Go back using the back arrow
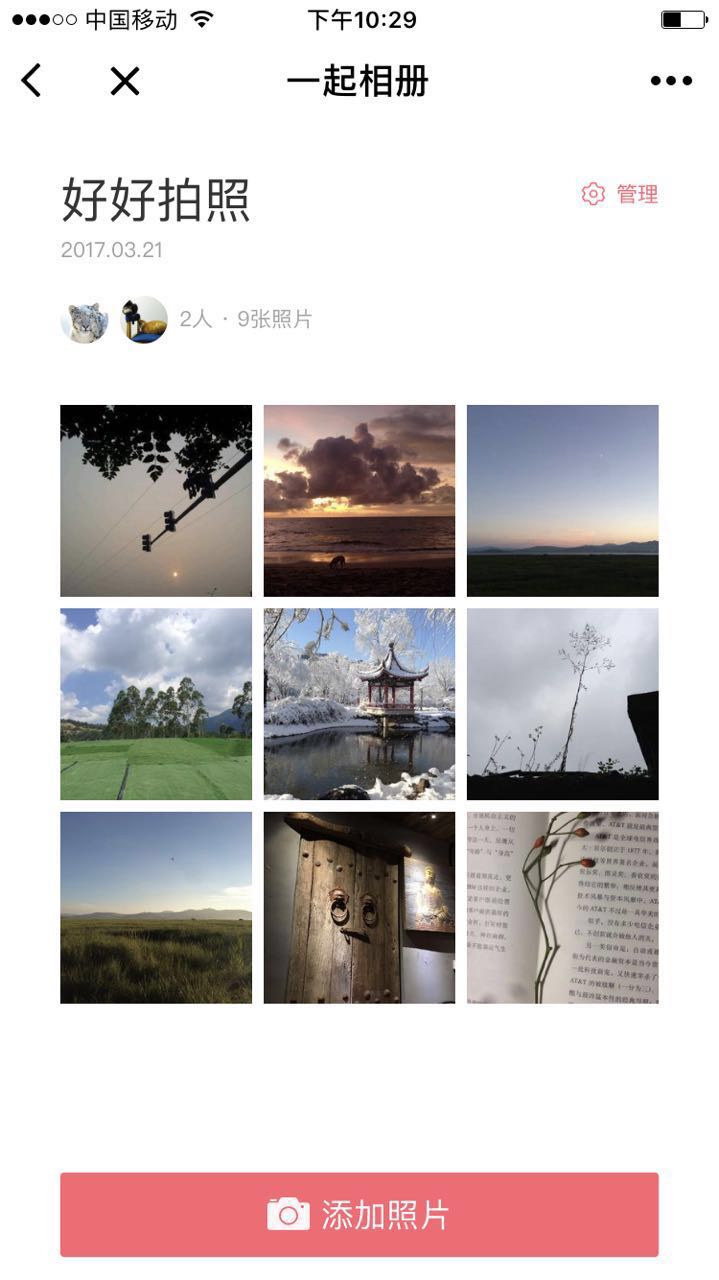Image resolution: width=719 pixels, height=1280 pixels. pos(32,81)
